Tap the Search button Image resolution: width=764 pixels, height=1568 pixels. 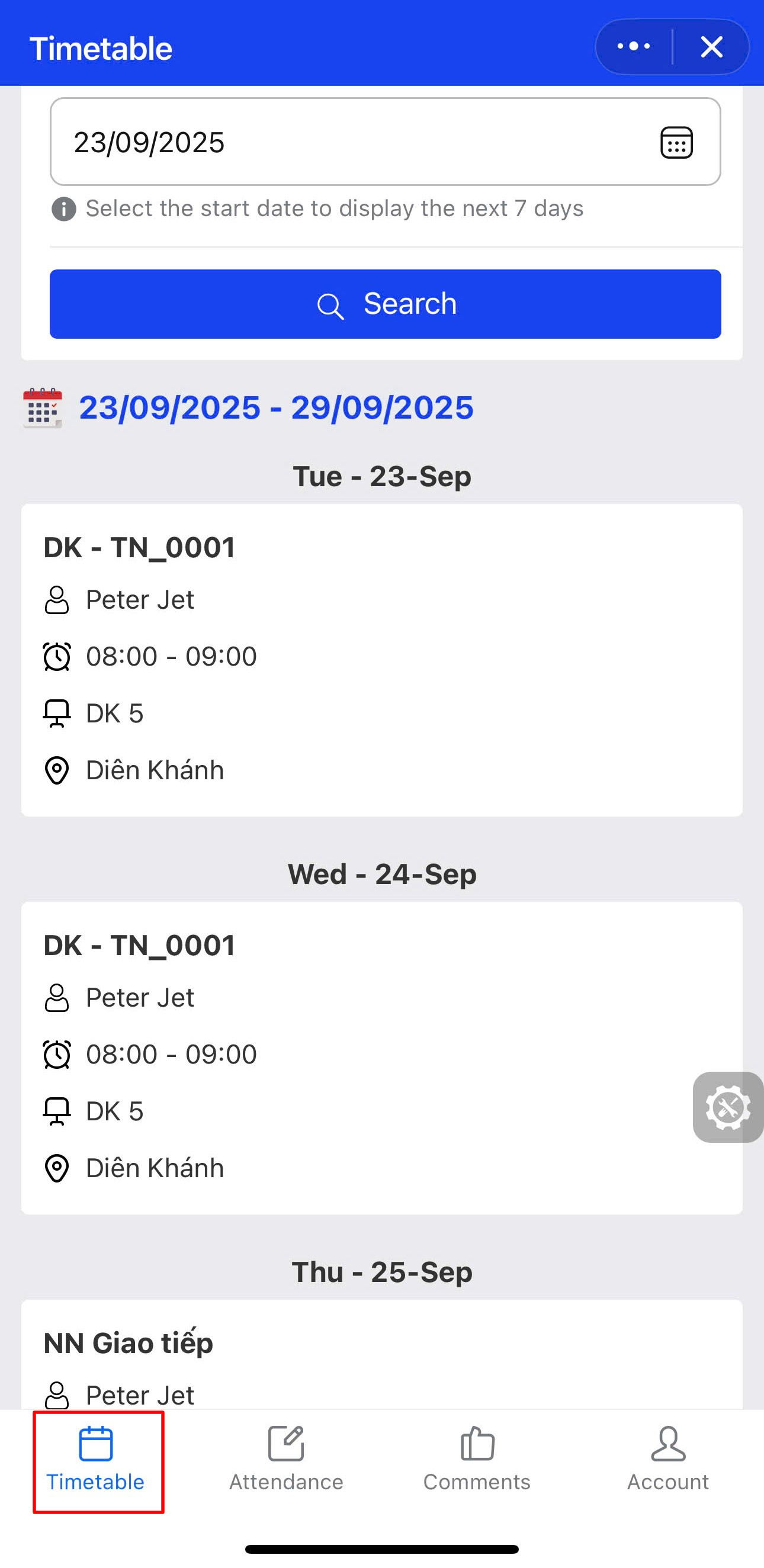point(385,304)
